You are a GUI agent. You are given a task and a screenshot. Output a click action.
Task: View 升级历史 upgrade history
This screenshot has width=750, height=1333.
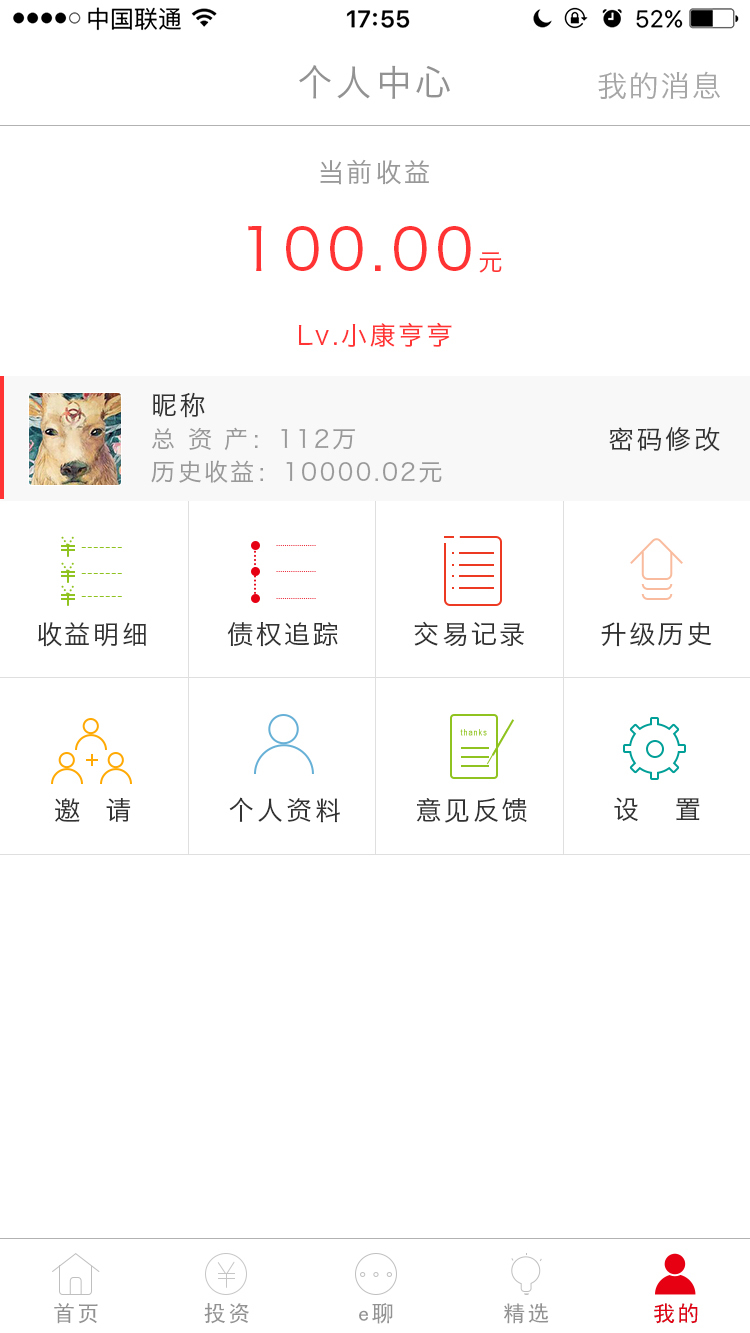tap(656, 588)
